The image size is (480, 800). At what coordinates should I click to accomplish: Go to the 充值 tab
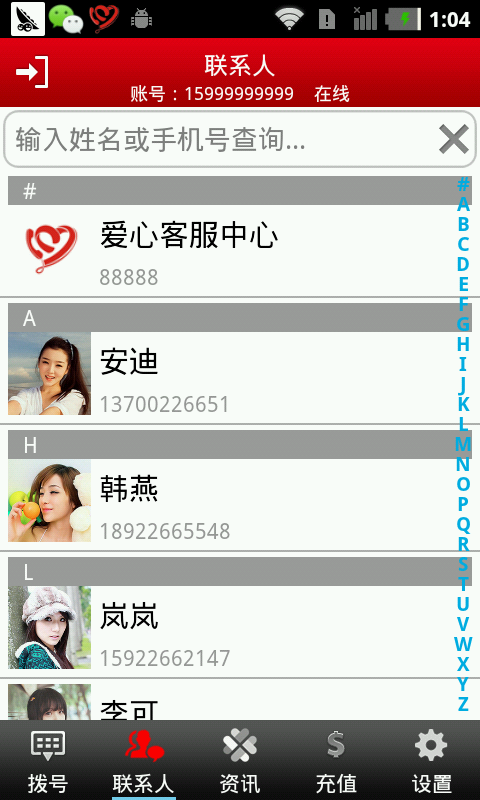pos(336,760)
